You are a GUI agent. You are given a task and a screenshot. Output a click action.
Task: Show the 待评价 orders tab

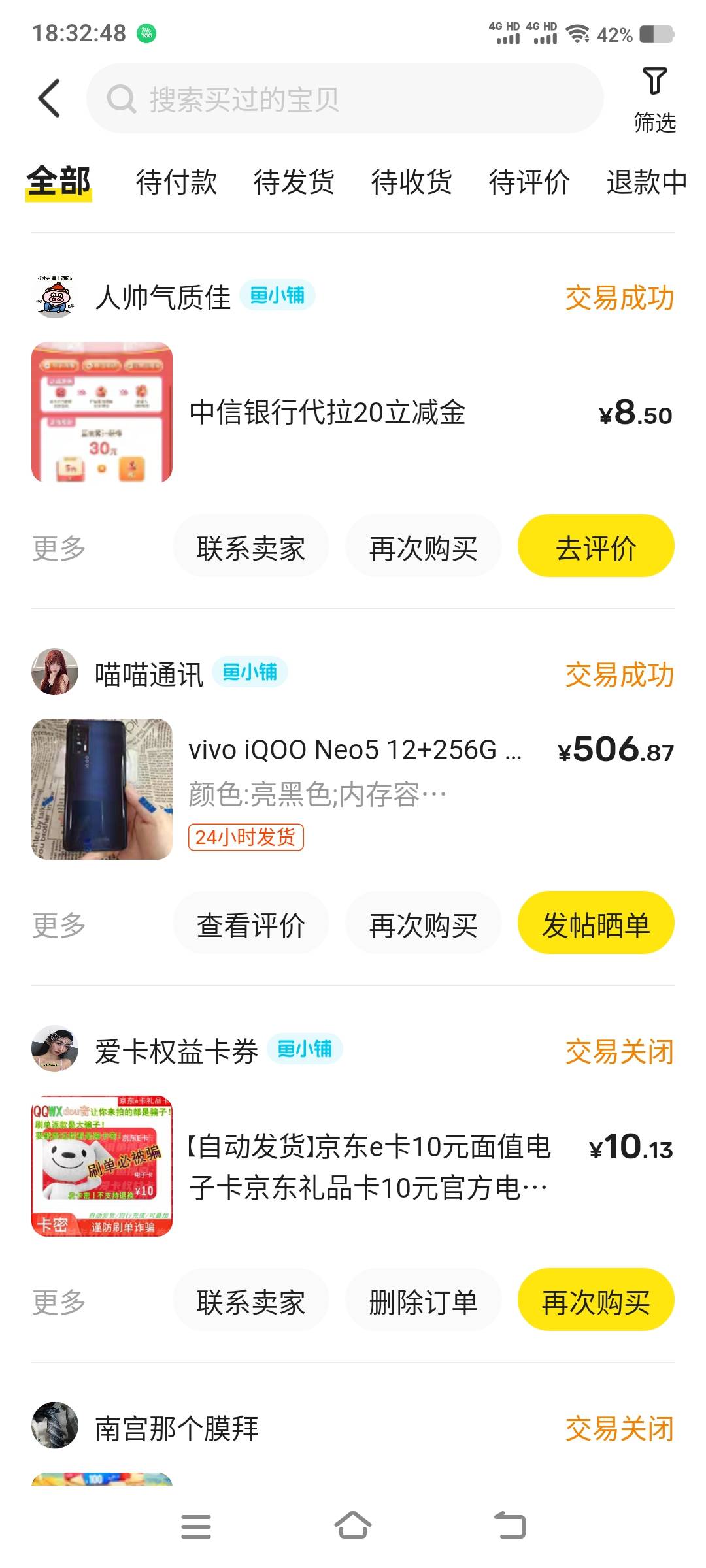(x=529, y=182)
